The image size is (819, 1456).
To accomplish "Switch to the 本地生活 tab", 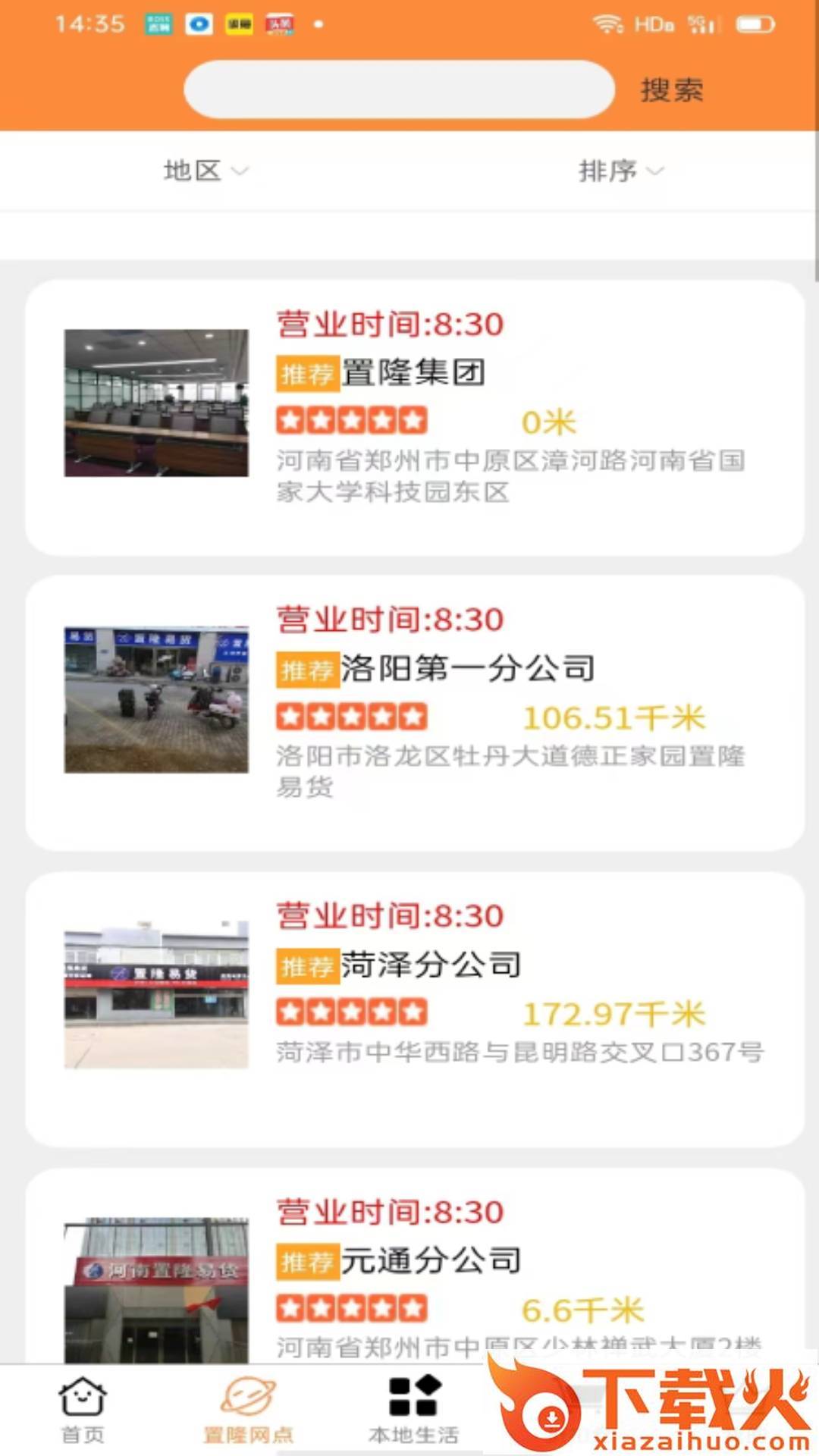I will coord(413,1410).
